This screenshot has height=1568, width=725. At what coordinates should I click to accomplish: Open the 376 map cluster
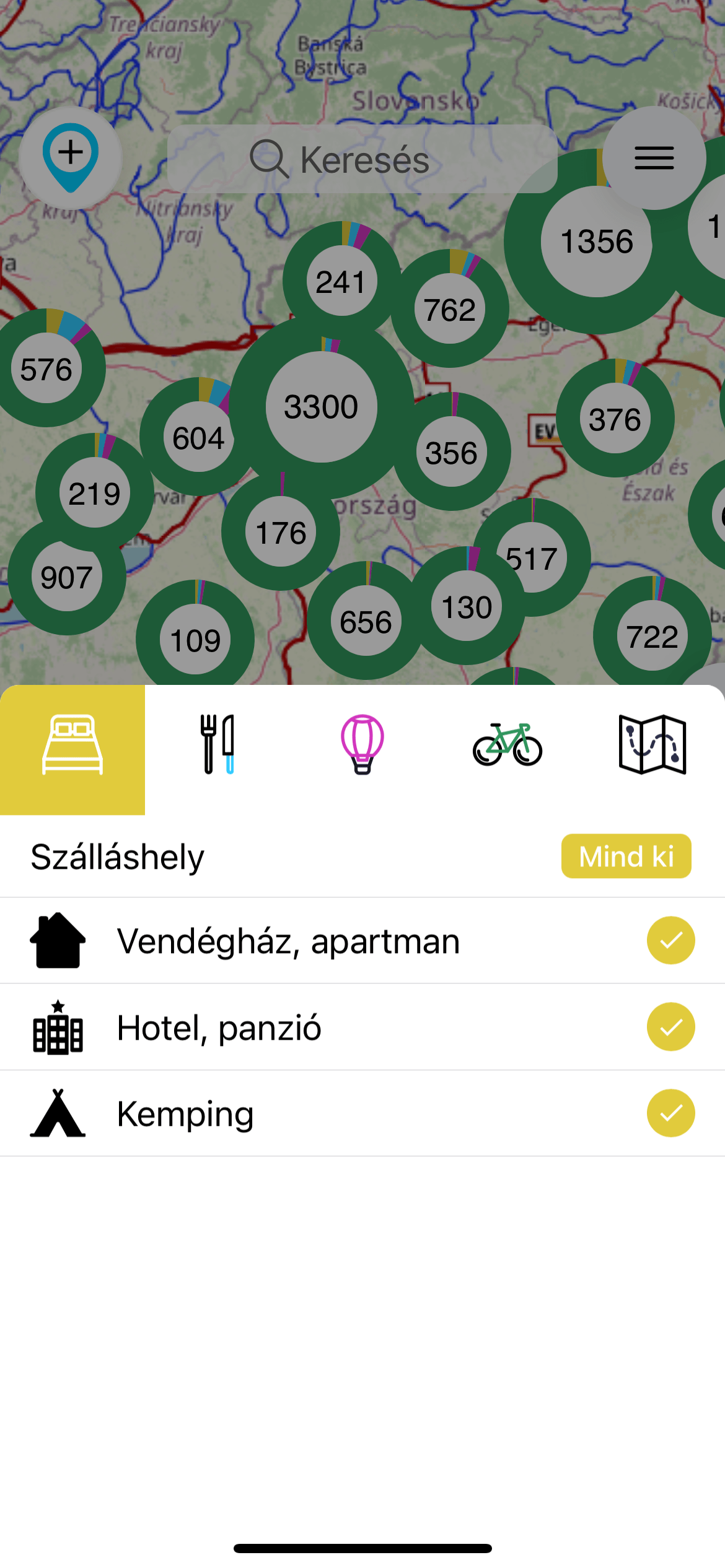click(615, 419)
